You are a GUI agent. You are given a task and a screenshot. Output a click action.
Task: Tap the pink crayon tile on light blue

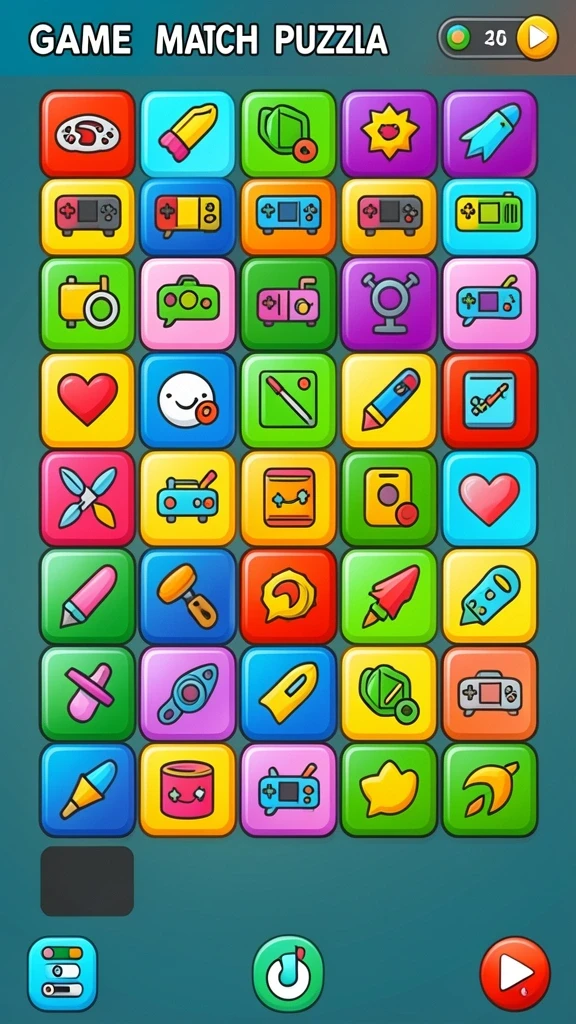click(x=188, y=134)
